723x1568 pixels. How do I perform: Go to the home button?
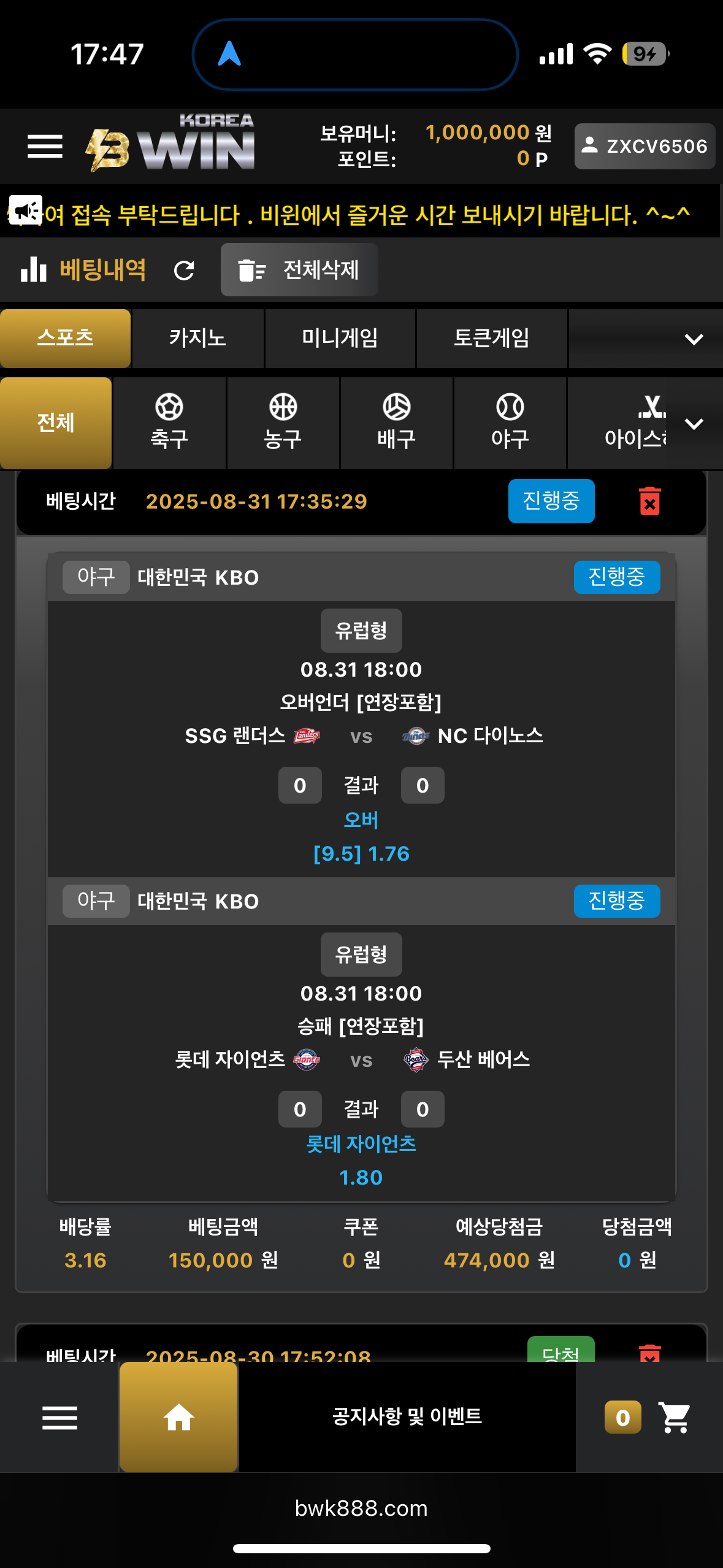(178, 1417)
